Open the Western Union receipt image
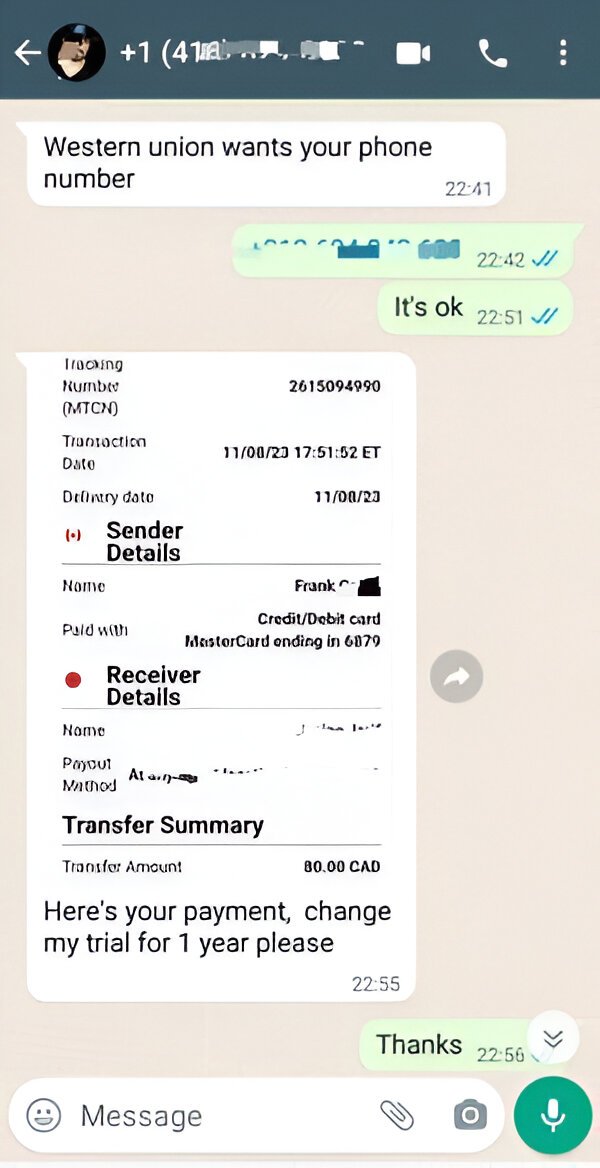Viewport: 600px width, 1168px height. pos(220,620)
